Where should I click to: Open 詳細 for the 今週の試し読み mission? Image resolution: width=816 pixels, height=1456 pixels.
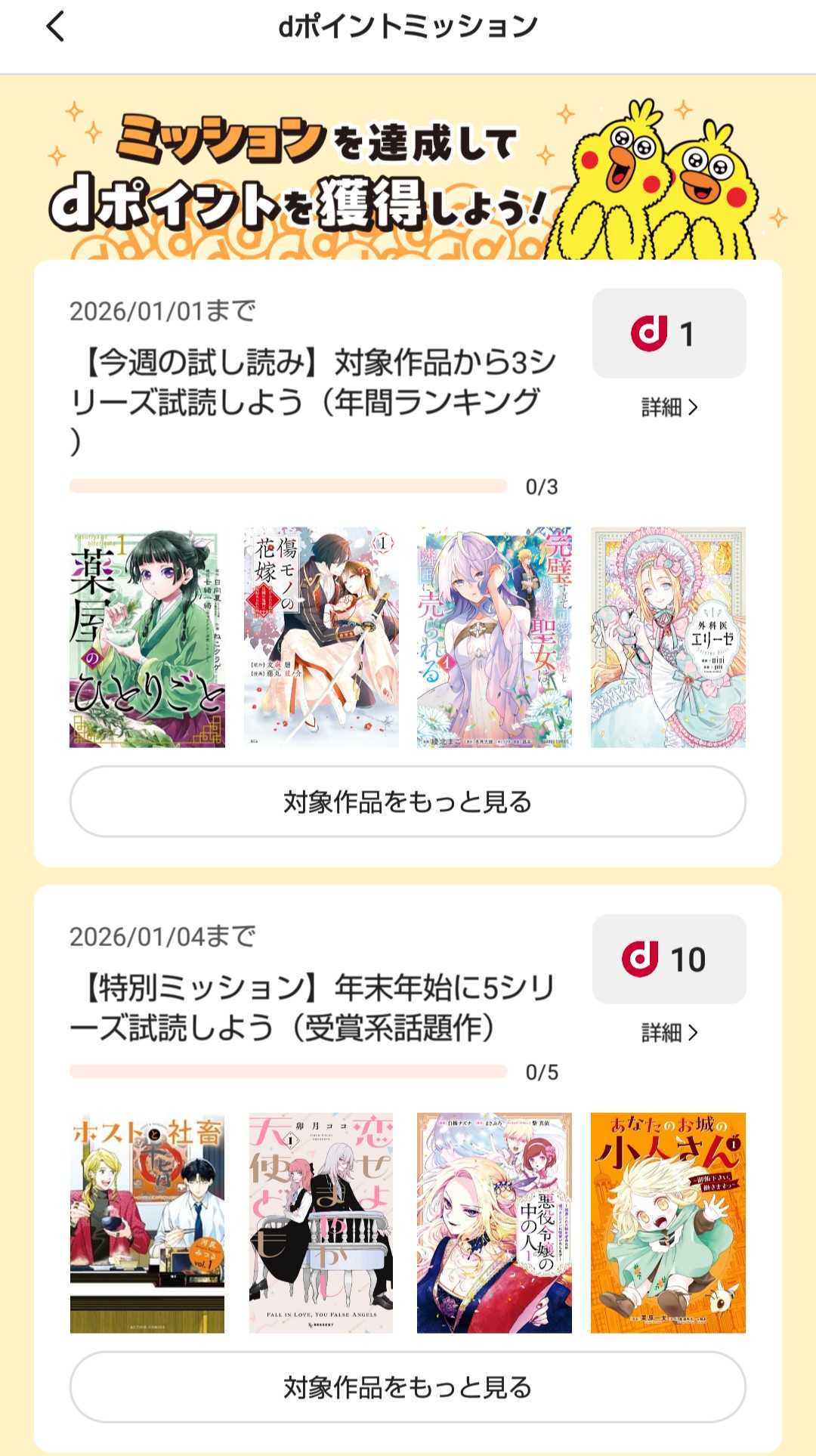tap(669, 407)
